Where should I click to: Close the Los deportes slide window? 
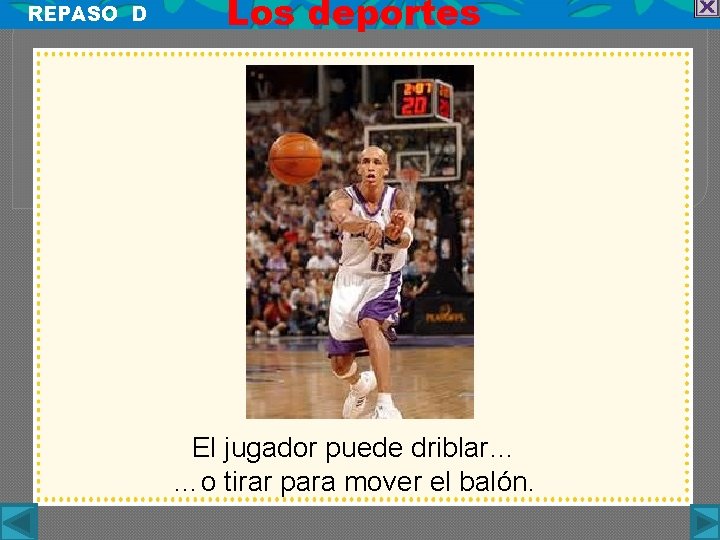(707, 8)
